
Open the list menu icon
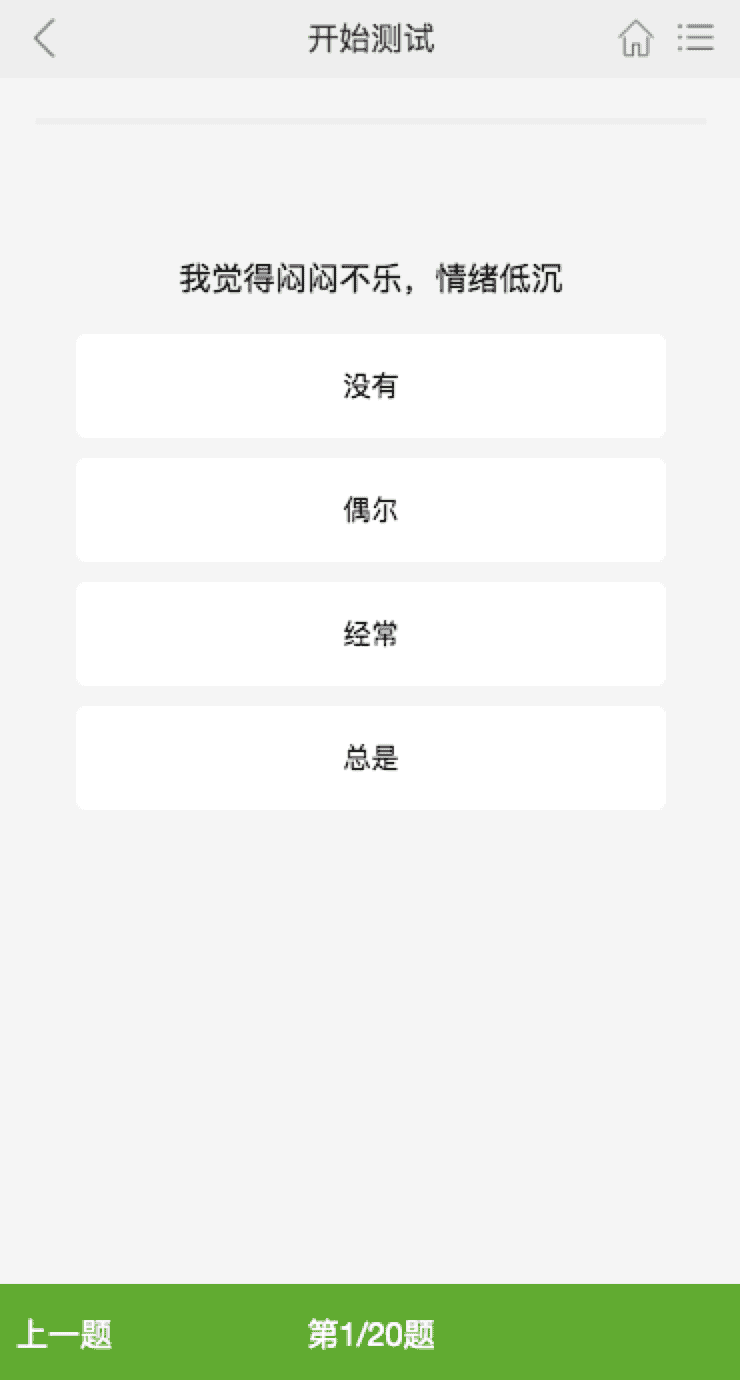tap(695, 39)
